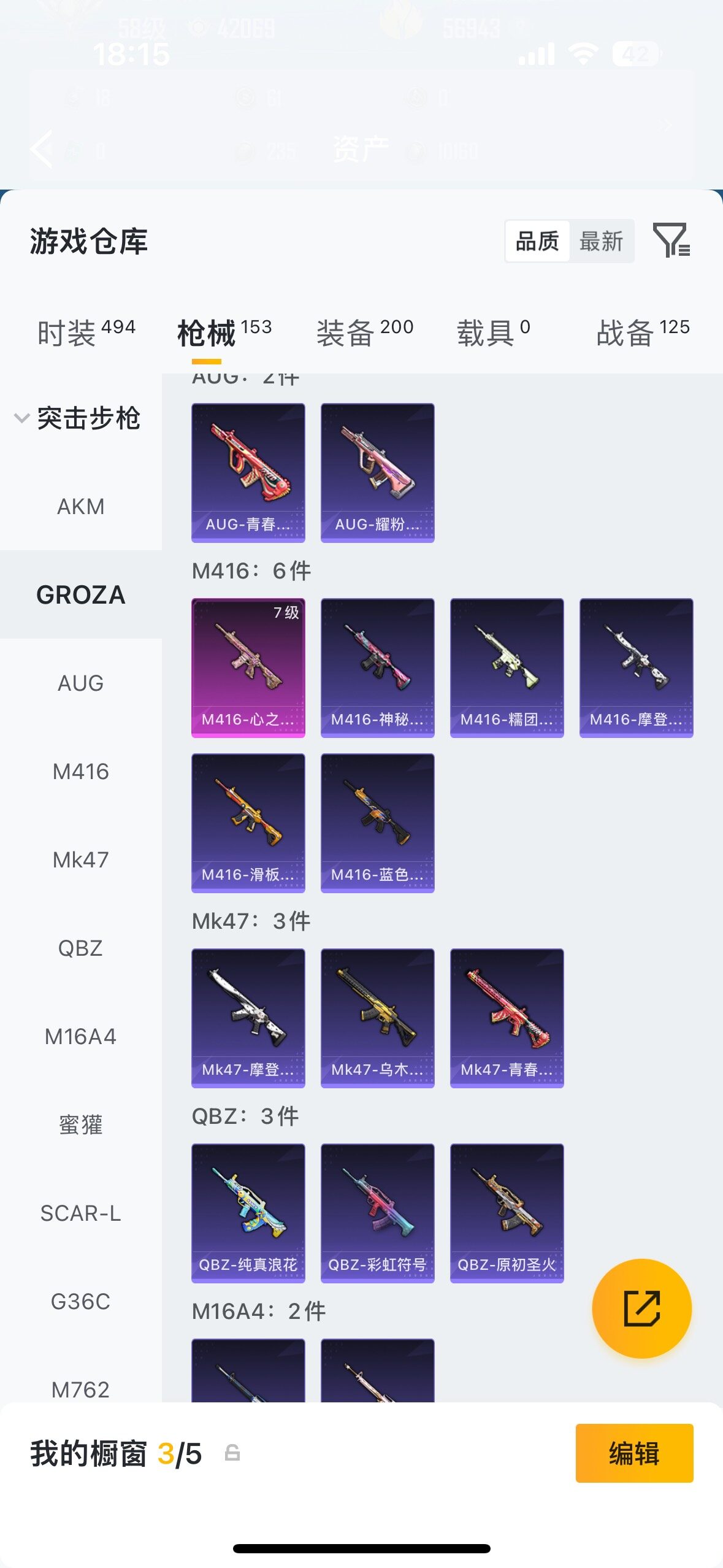Viewport: 723px width, 1568px height.
Task: View the QBZ-纯真浪花 skin
Action: point(248,1213)
